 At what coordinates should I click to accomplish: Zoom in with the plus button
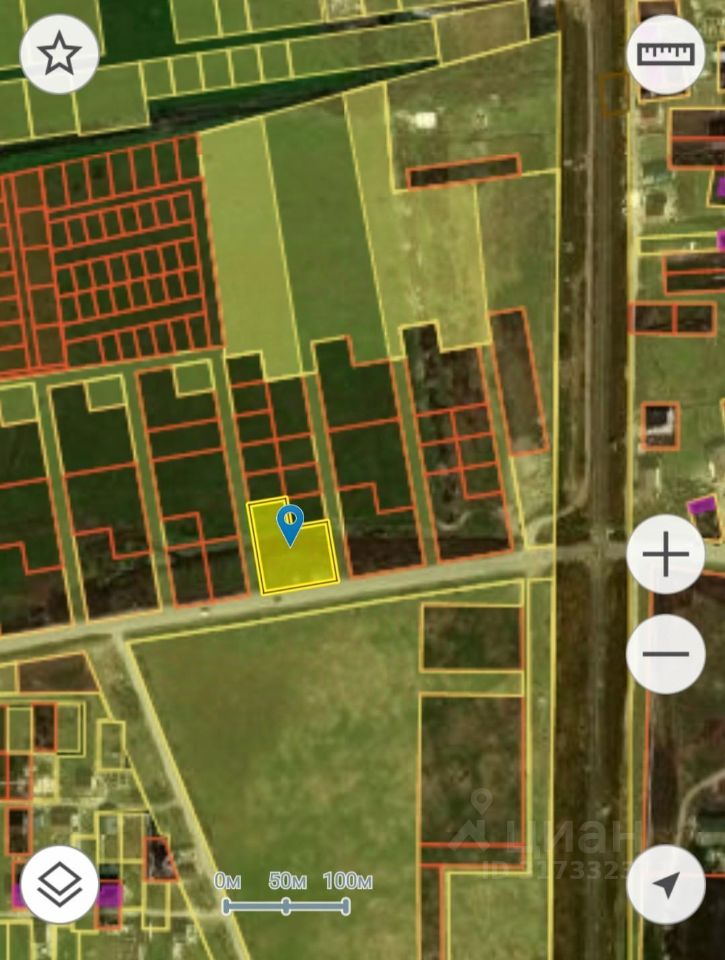coord(665,555)
